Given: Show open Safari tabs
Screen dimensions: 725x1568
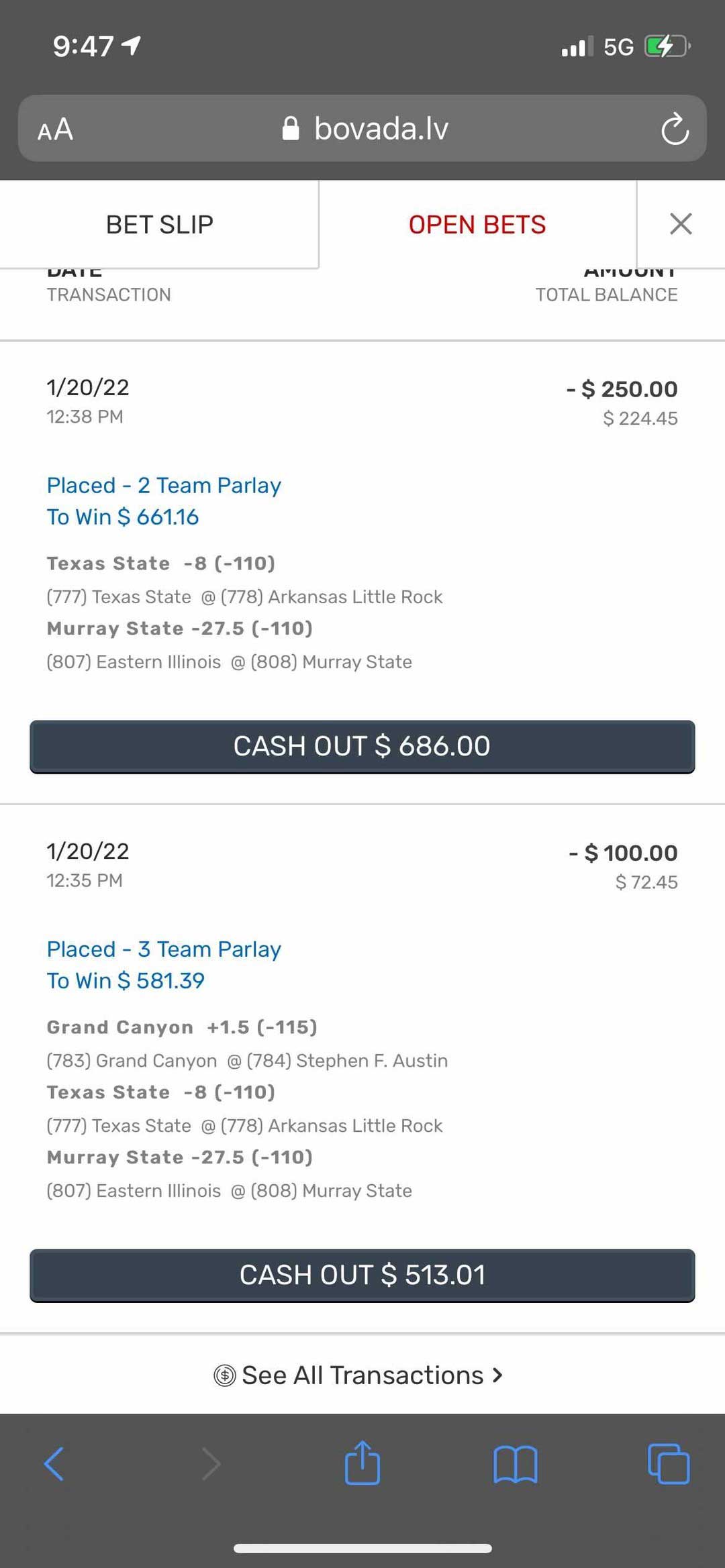Looking at the screenshot, I should pos(669,1463).
